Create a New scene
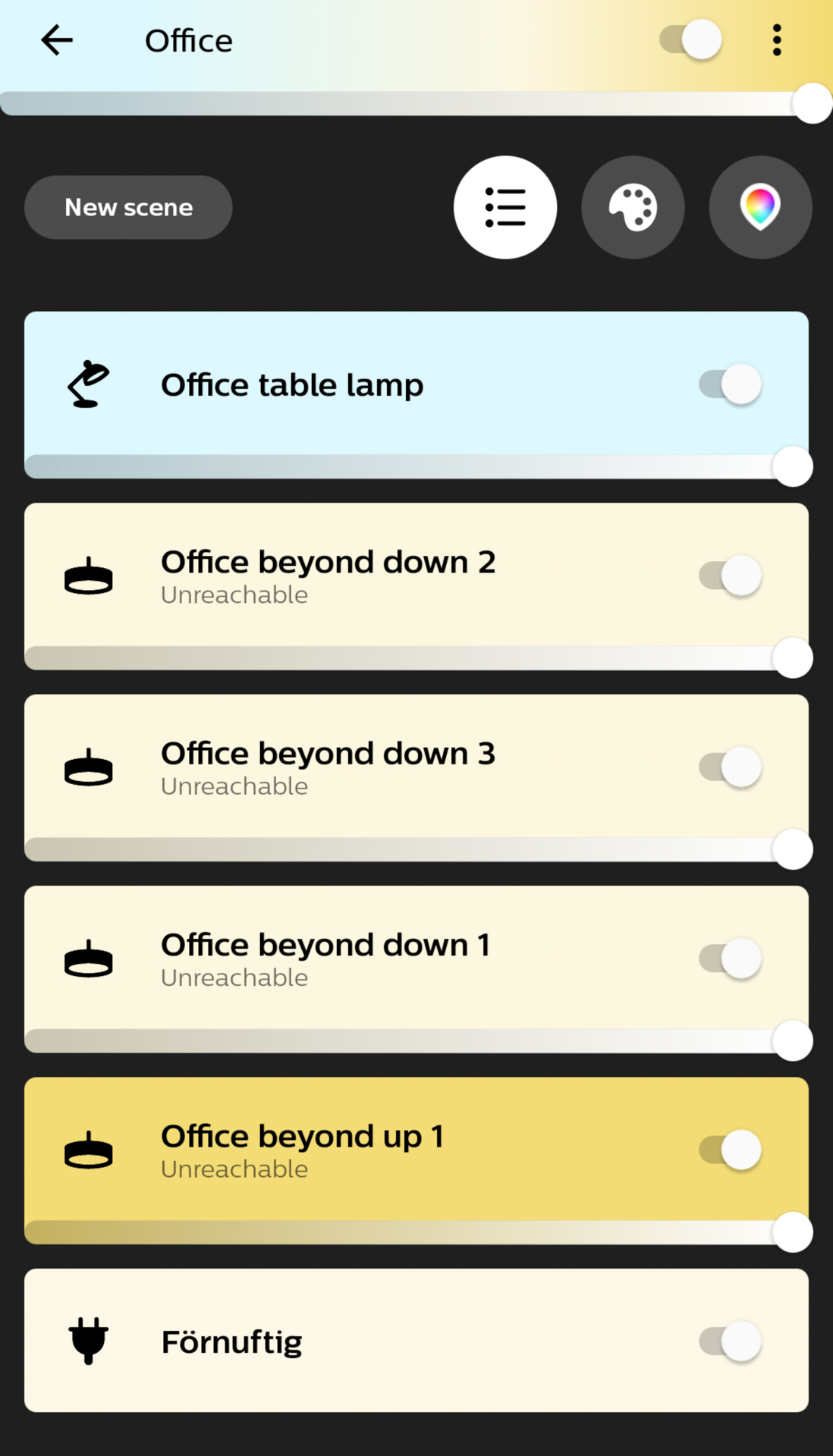The image size is (833, 1456). (x=128, y=207)
